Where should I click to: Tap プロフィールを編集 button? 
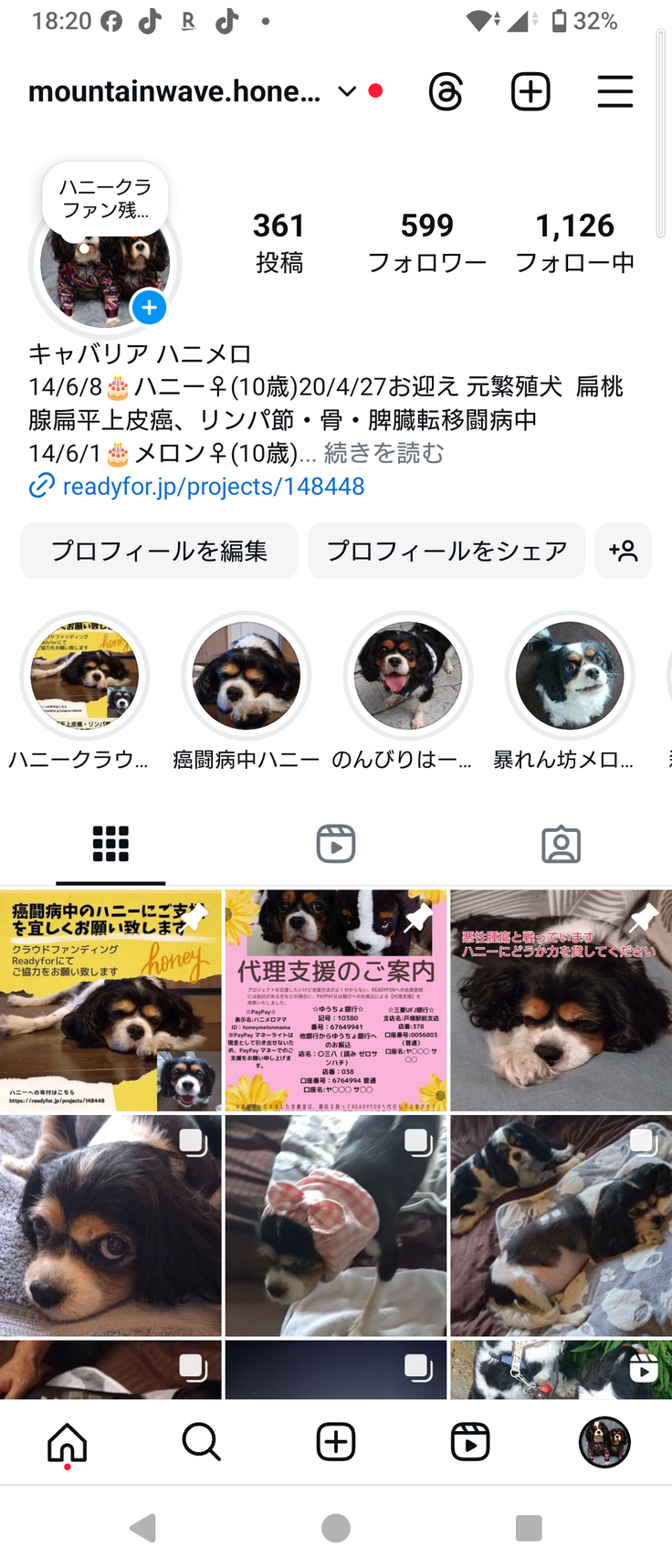click(159, 551)
